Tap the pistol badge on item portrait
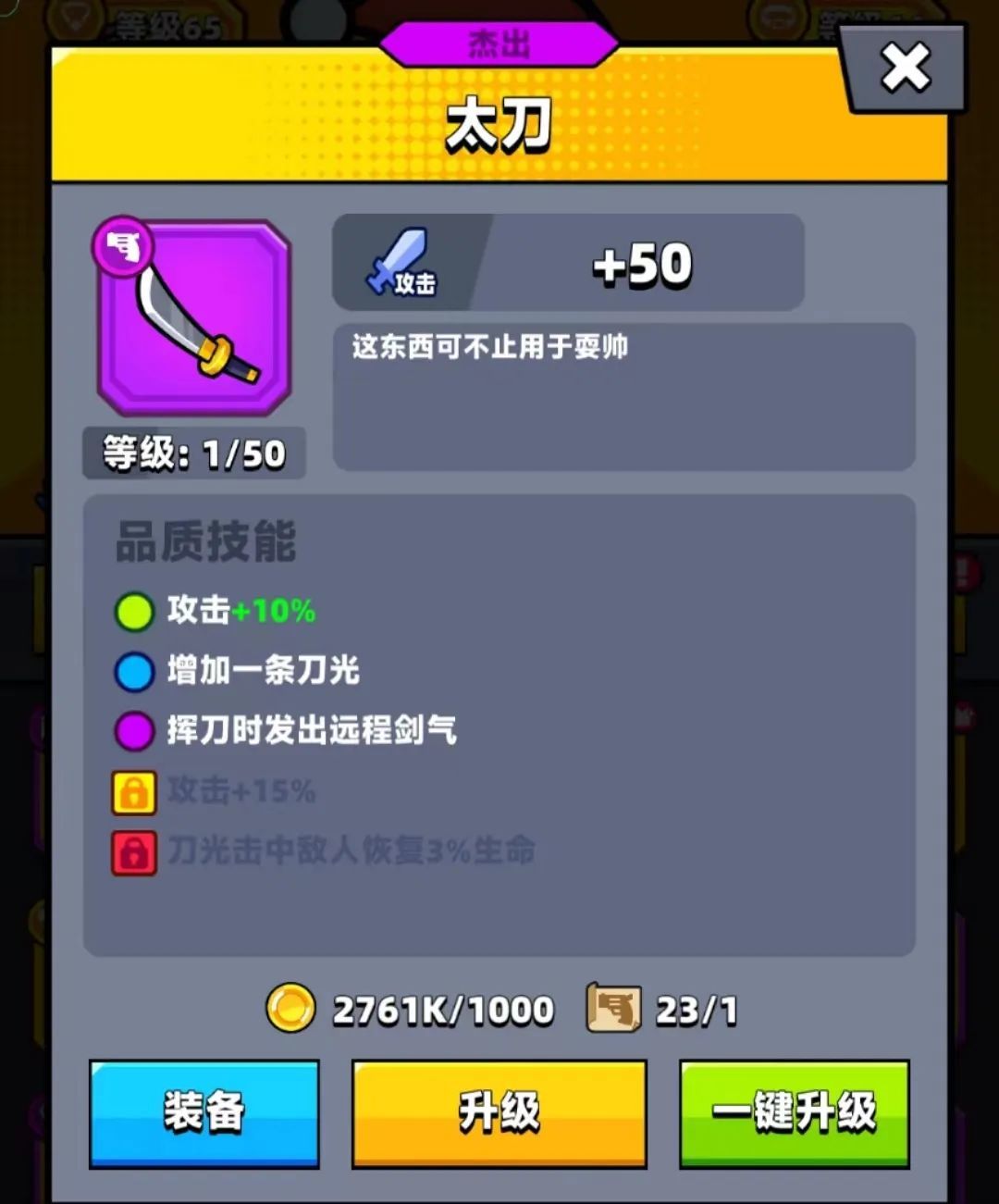 [x=122, y=243]
